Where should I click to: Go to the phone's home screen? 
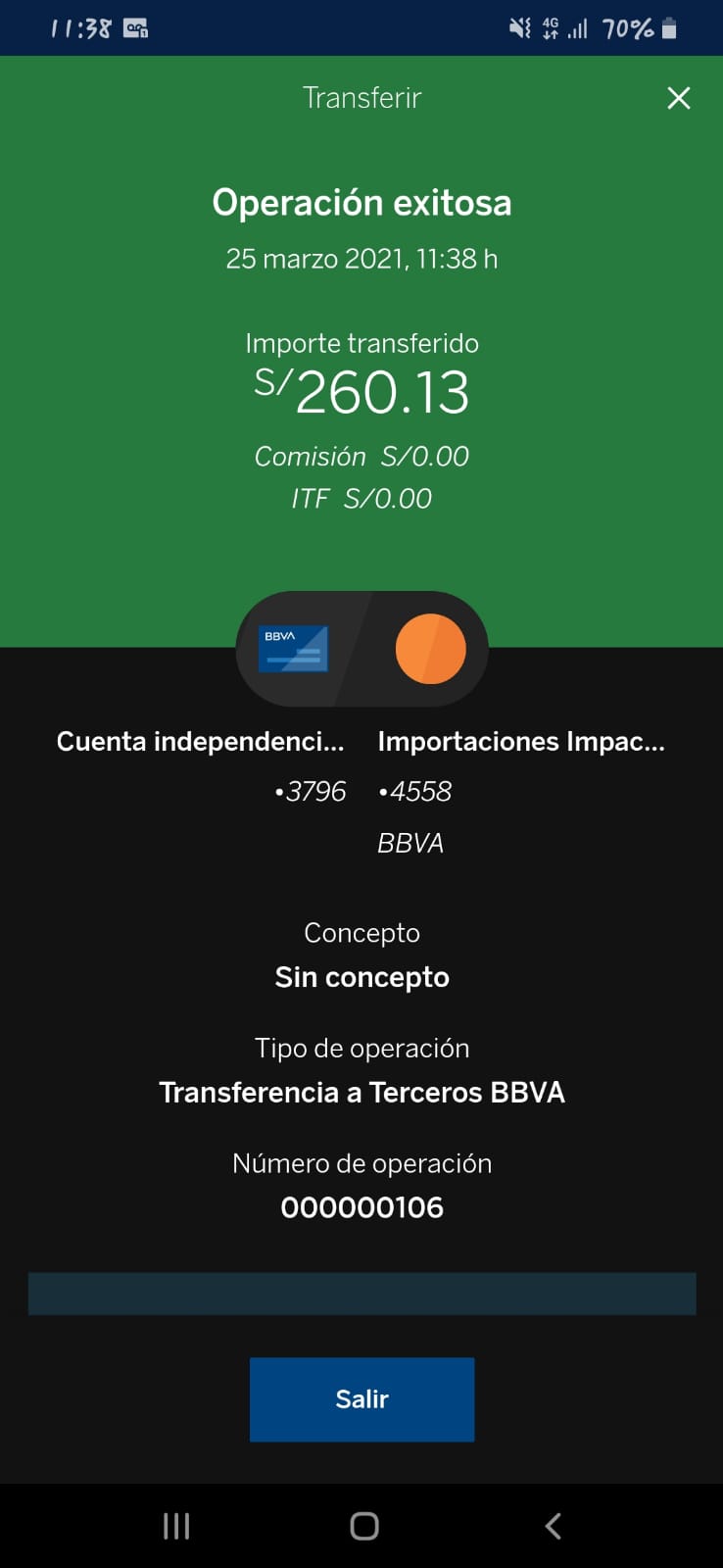click(363, 1526)
